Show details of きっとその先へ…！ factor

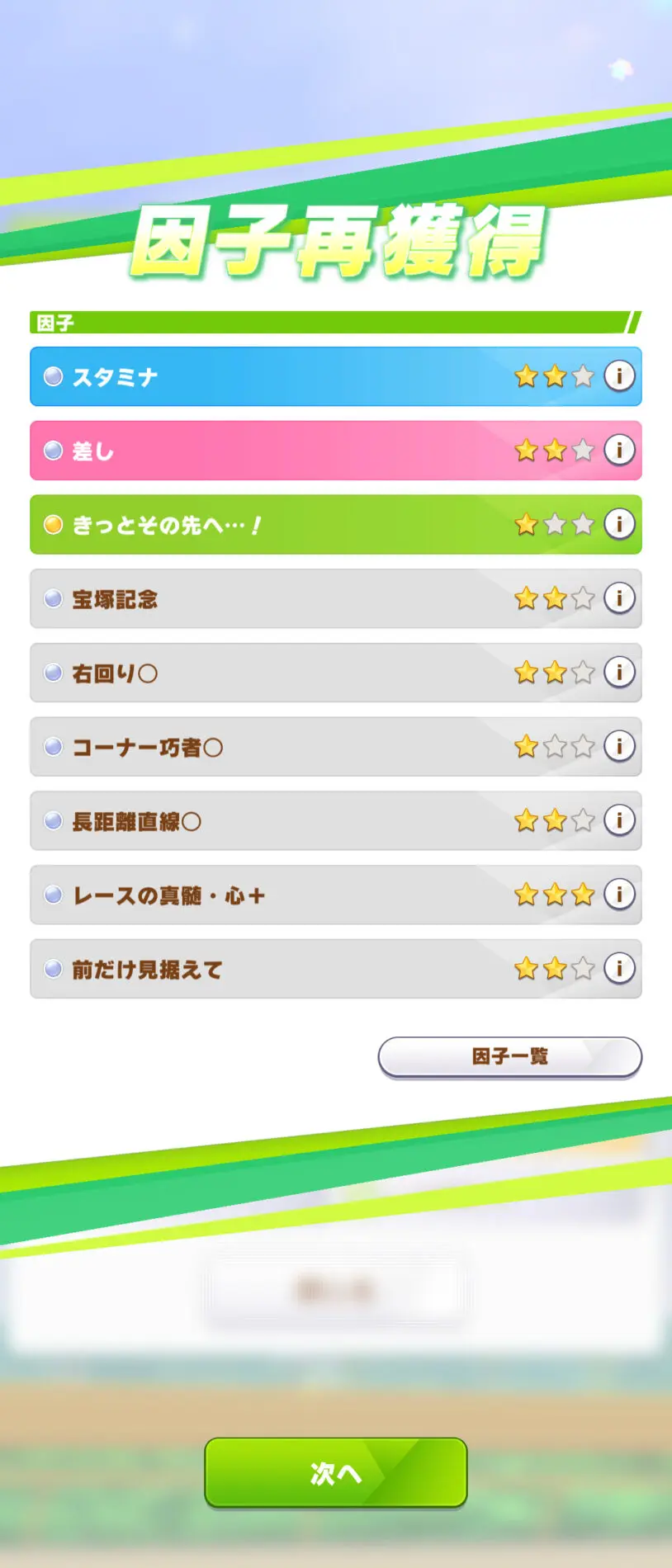pyautogui.click(x=619, y=524)
